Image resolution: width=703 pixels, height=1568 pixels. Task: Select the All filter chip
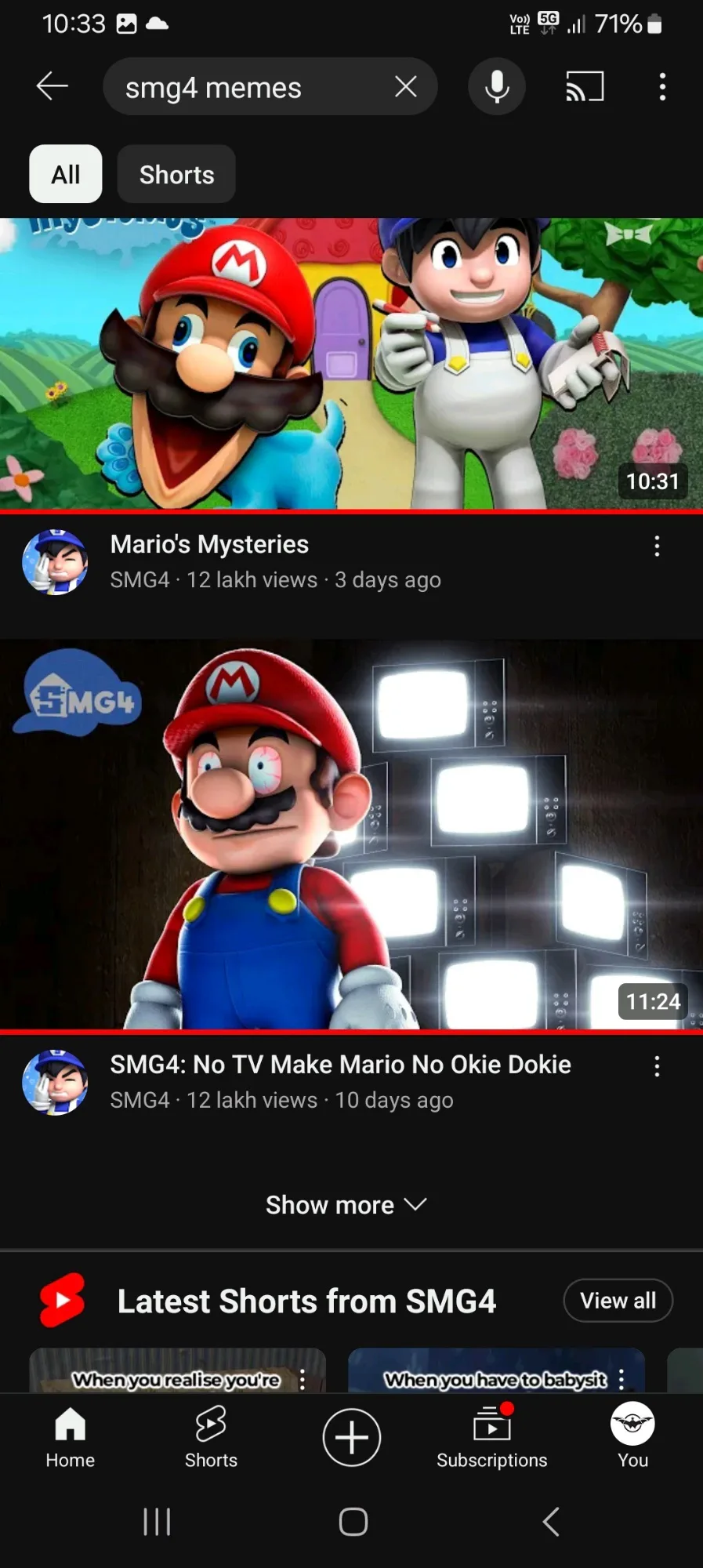66,174
